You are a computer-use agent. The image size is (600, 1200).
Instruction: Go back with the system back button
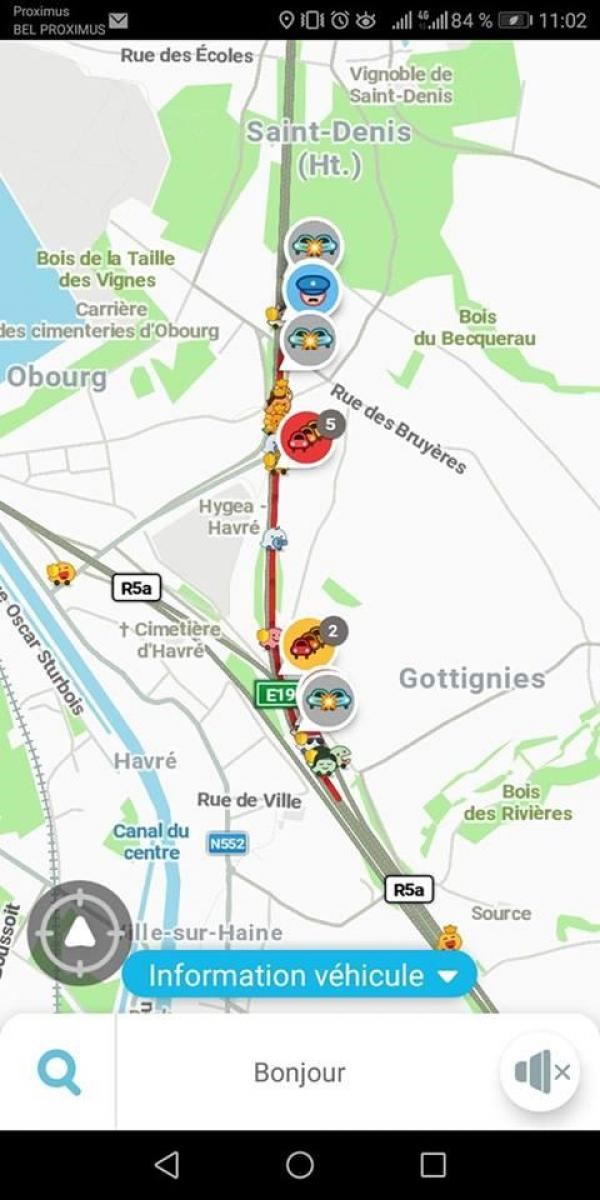pyautogui.click(x=167, y=1165)
